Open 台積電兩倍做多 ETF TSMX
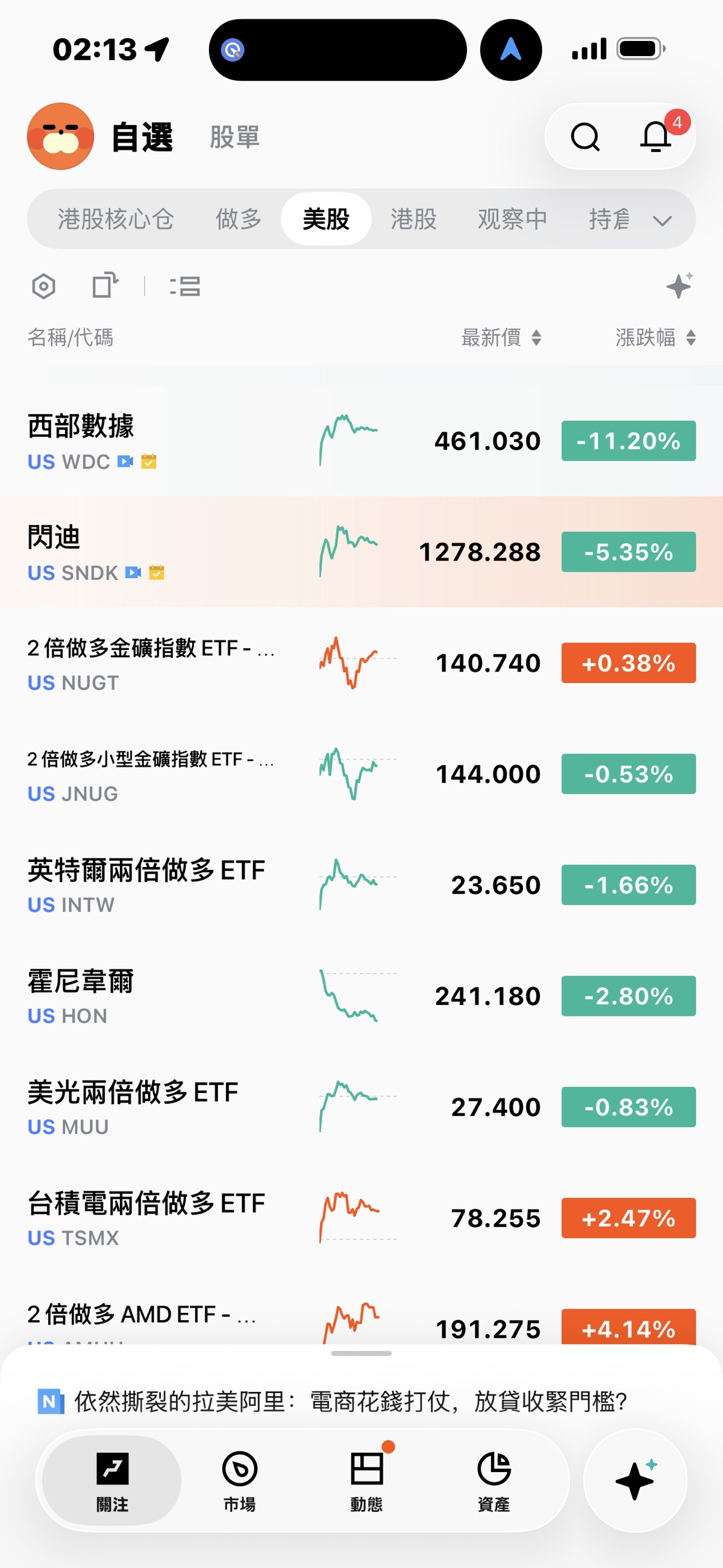Screen dimensions: 723x1568 point(361,1218)
